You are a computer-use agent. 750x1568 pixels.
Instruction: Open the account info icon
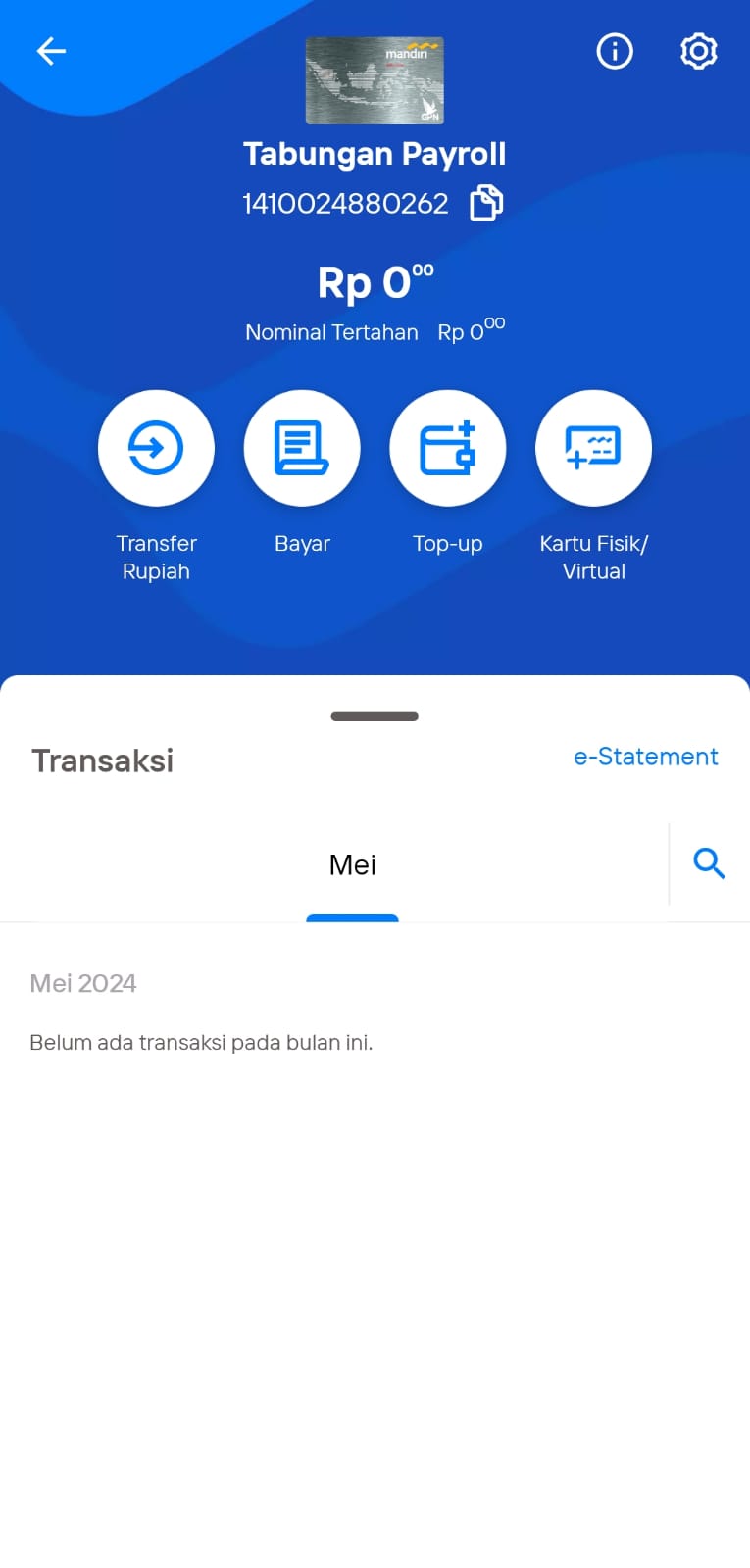(x=615, y=51)
